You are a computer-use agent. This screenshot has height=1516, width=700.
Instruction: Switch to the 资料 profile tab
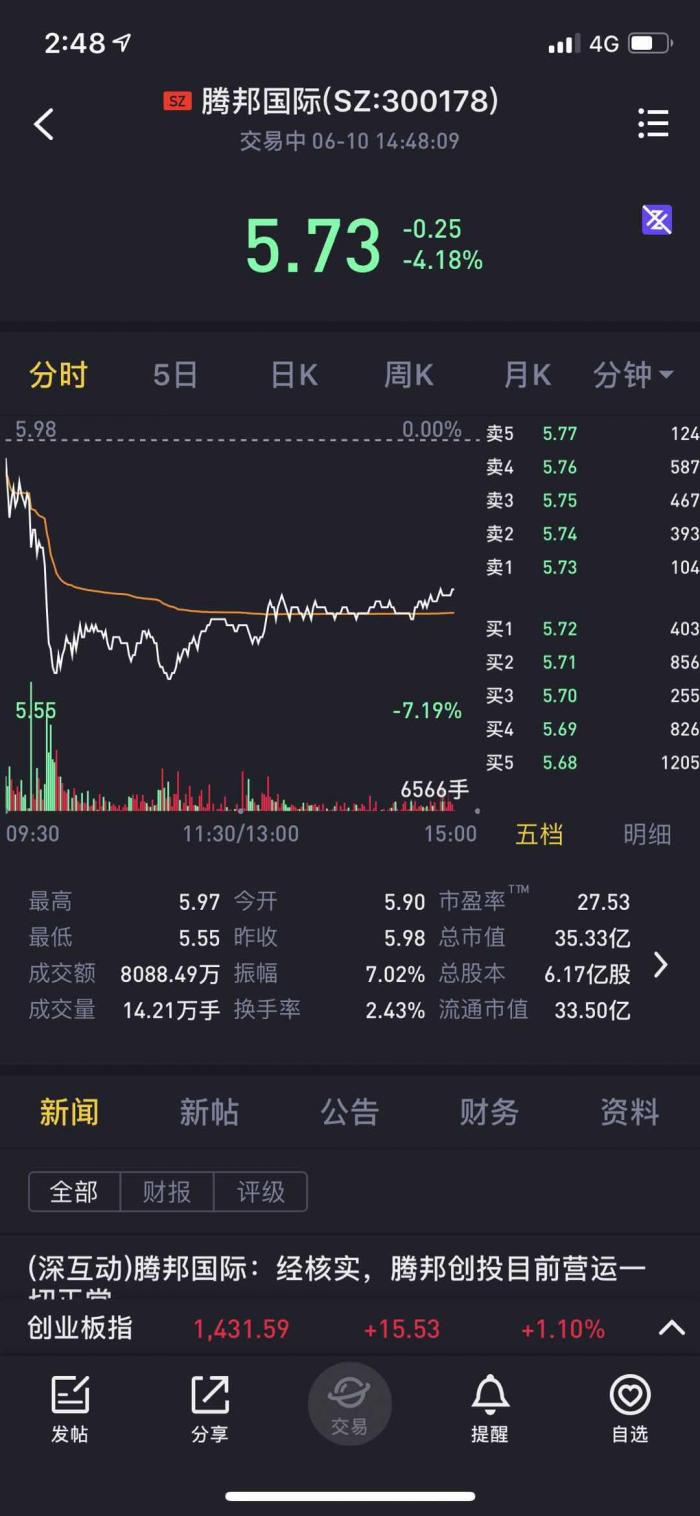(629, 1112)
